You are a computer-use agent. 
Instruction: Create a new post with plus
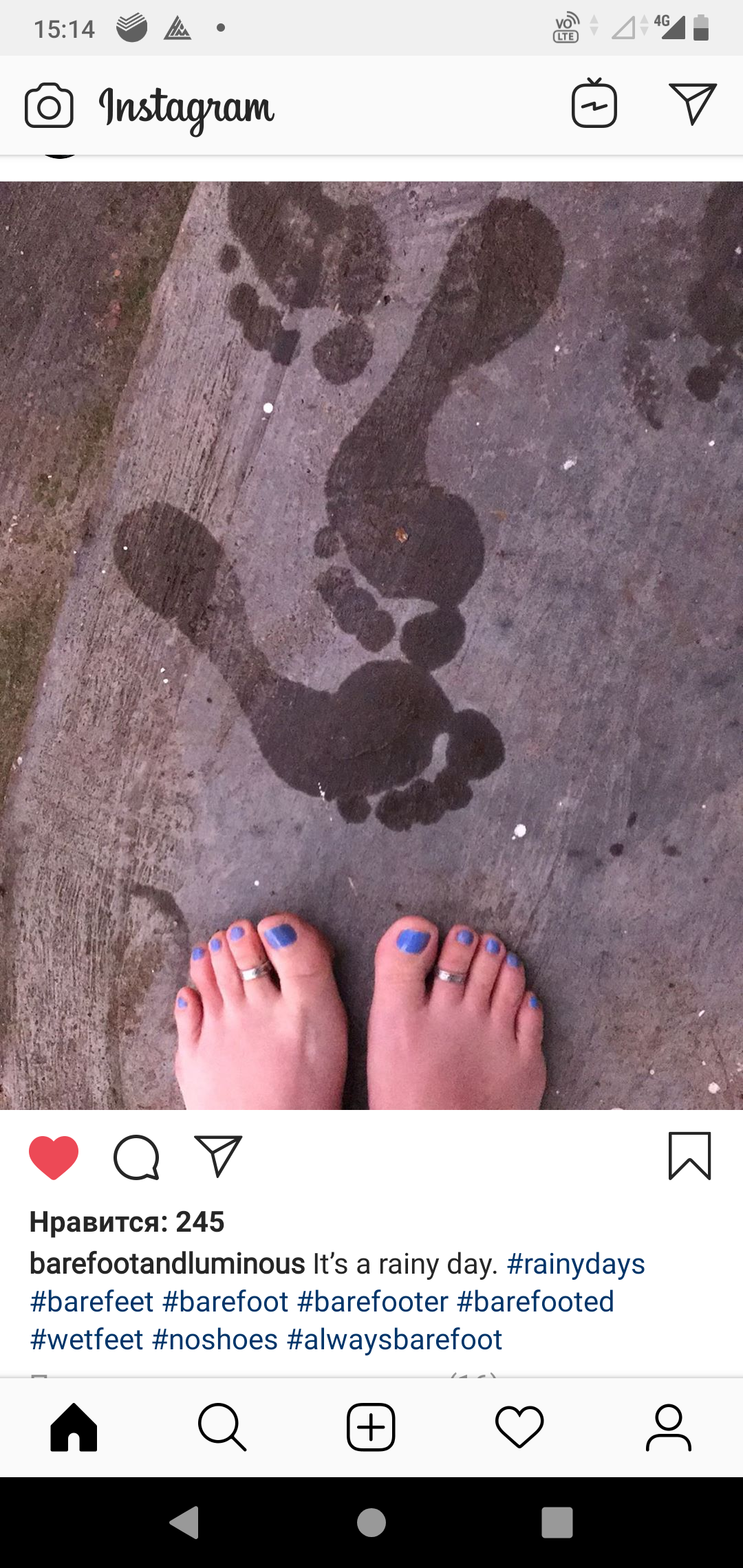(371, 1428)
